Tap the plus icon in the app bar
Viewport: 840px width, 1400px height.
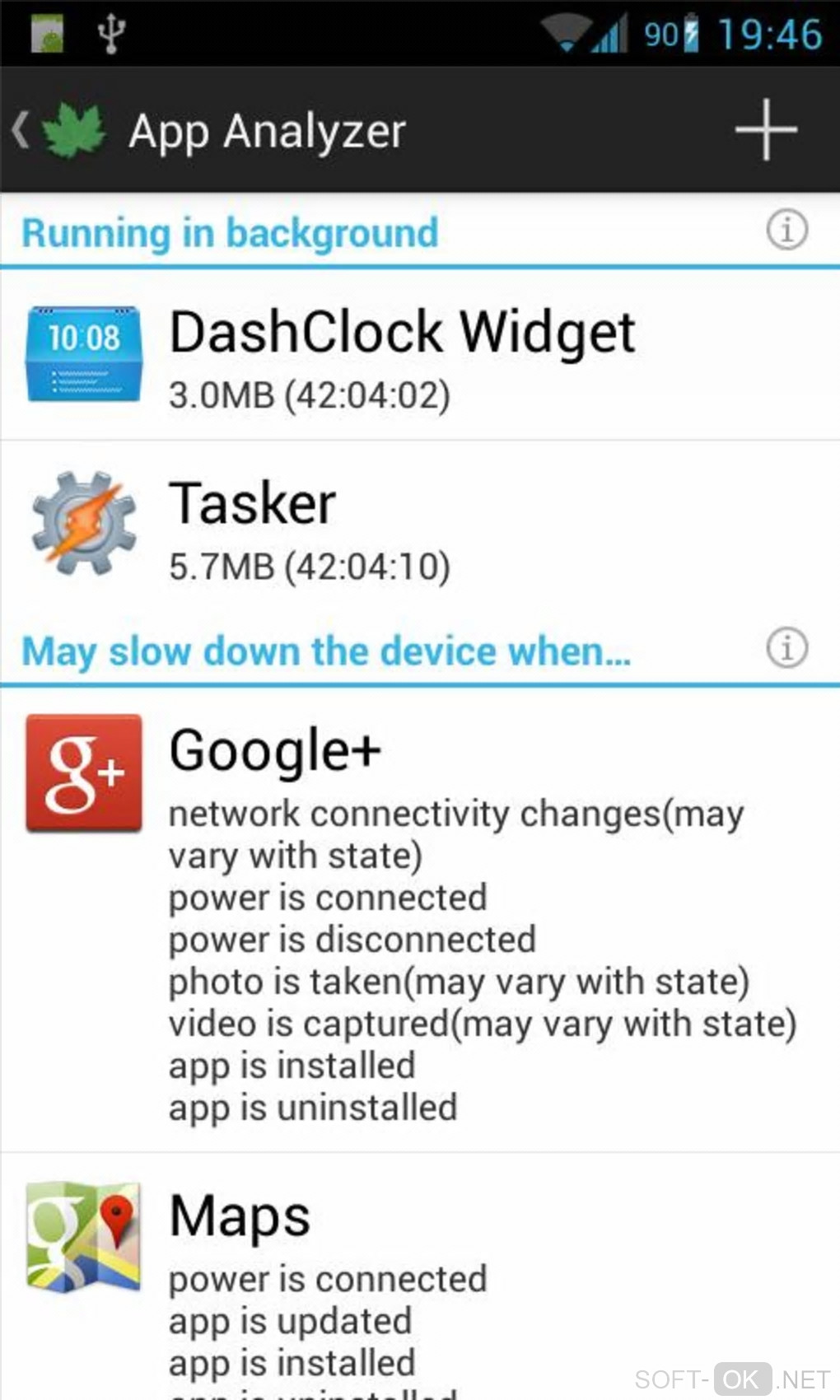765,130
